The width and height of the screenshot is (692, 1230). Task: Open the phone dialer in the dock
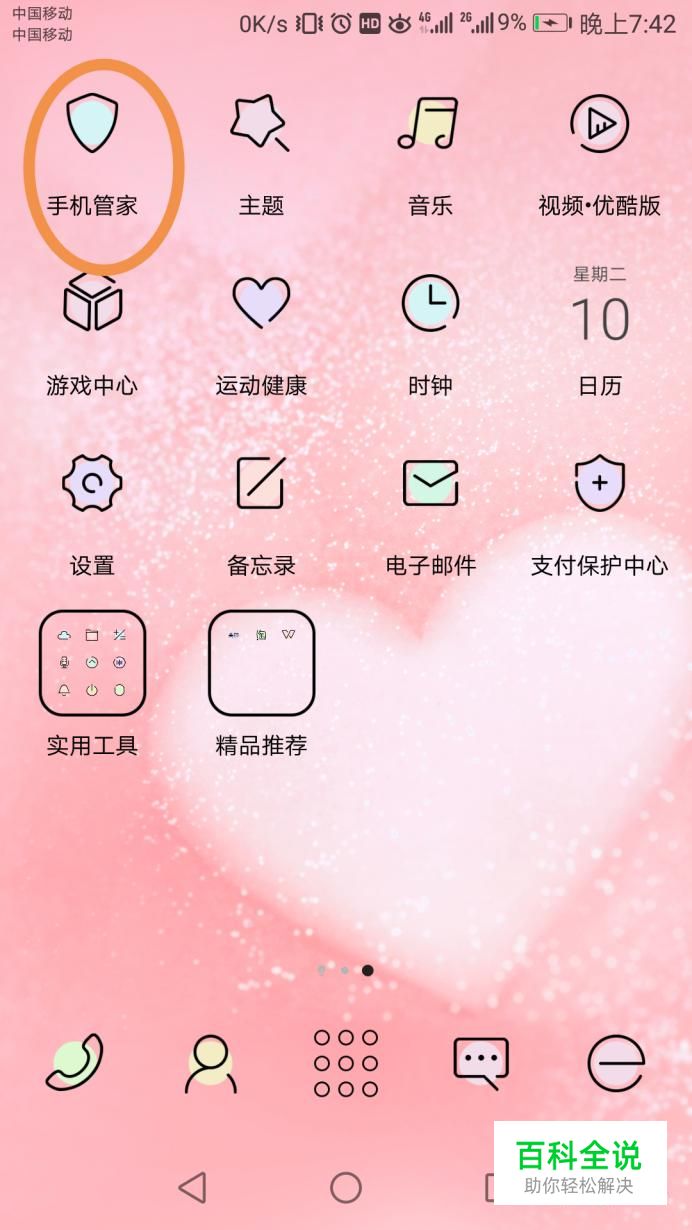pos(75,1062)
